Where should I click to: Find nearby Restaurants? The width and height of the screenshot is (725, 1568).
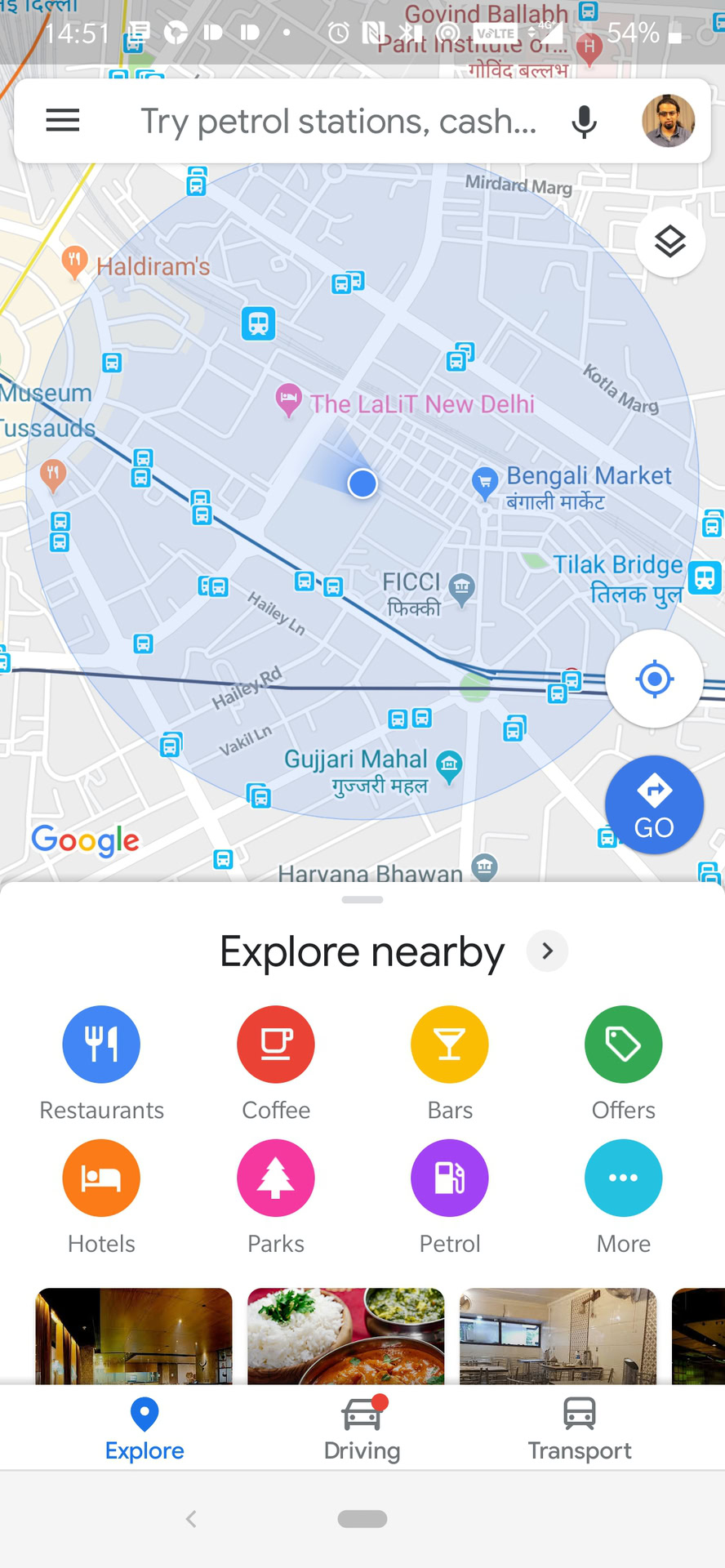101,1045
